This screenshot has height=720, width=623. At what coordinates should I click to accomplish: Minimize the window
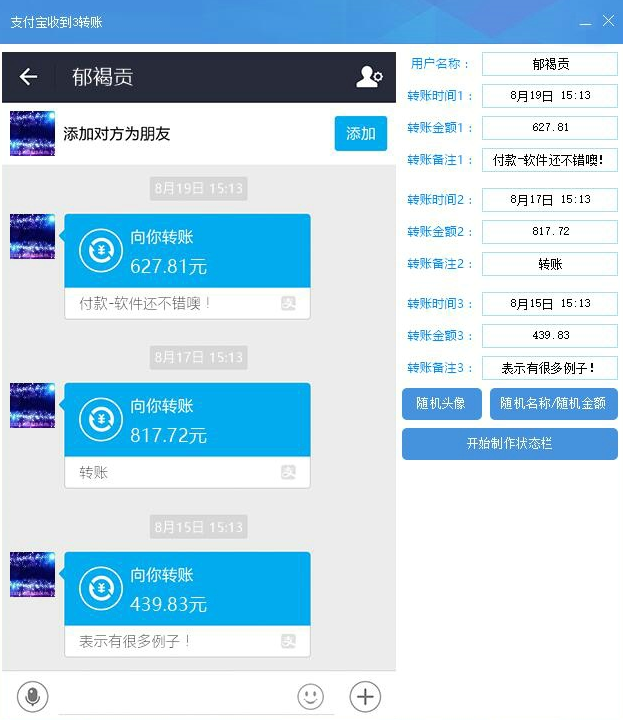click(585, 21)
